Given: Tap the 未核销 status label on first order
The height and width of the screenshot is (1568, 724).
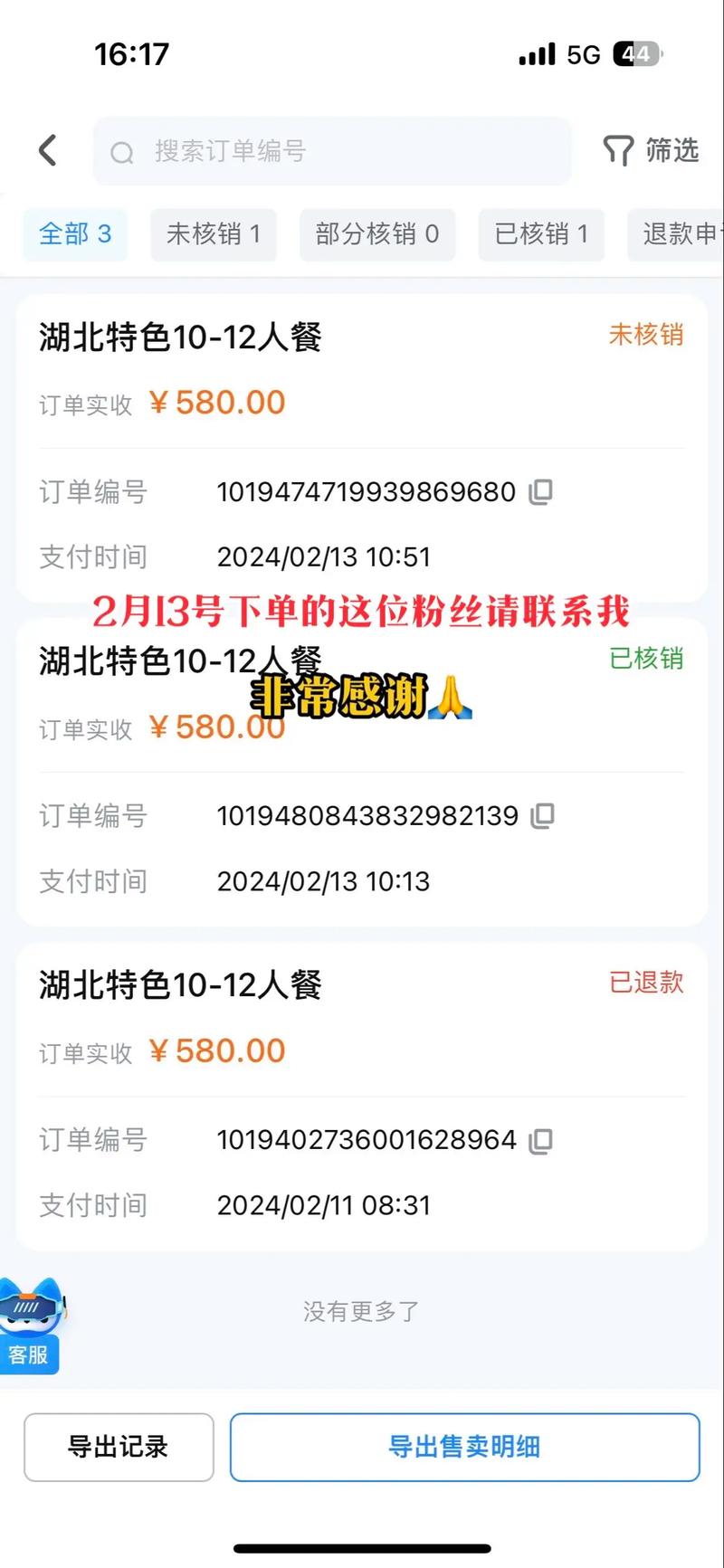Looking at the screenshot, I should (646, 336).
